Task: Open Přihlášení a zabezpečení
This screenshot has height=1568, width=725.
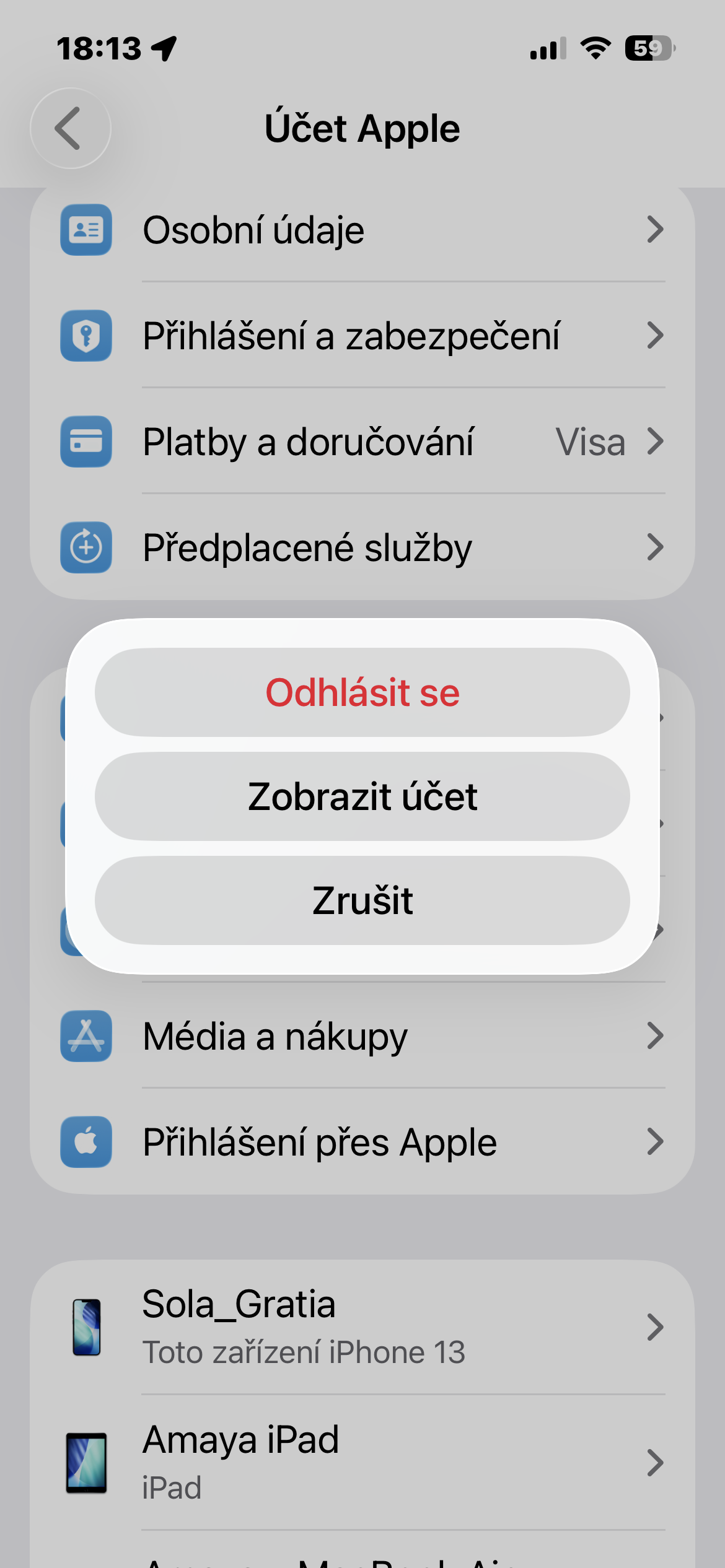Action: point(362,336)
